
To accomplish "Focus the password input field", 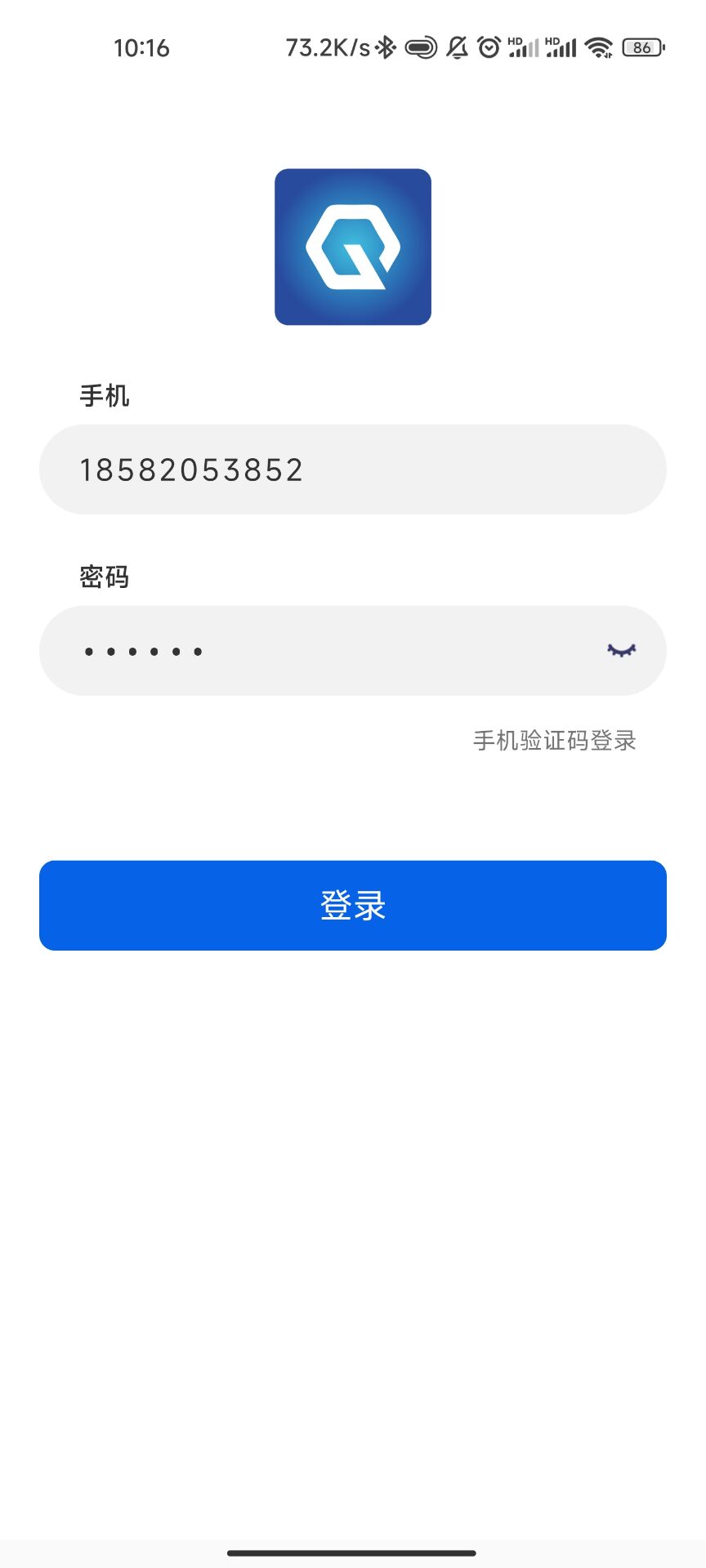I will [x=327, y=651].
